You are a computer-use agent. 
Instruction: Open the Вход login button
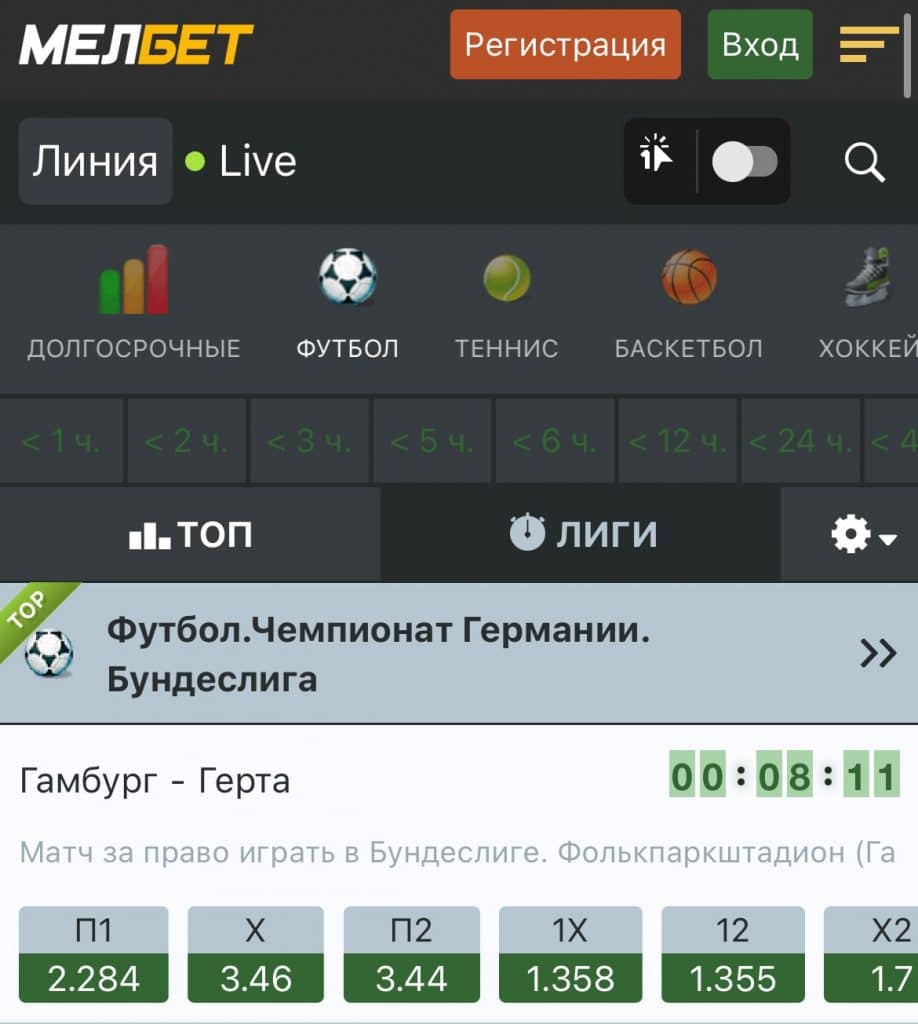[x=760, y=45]
